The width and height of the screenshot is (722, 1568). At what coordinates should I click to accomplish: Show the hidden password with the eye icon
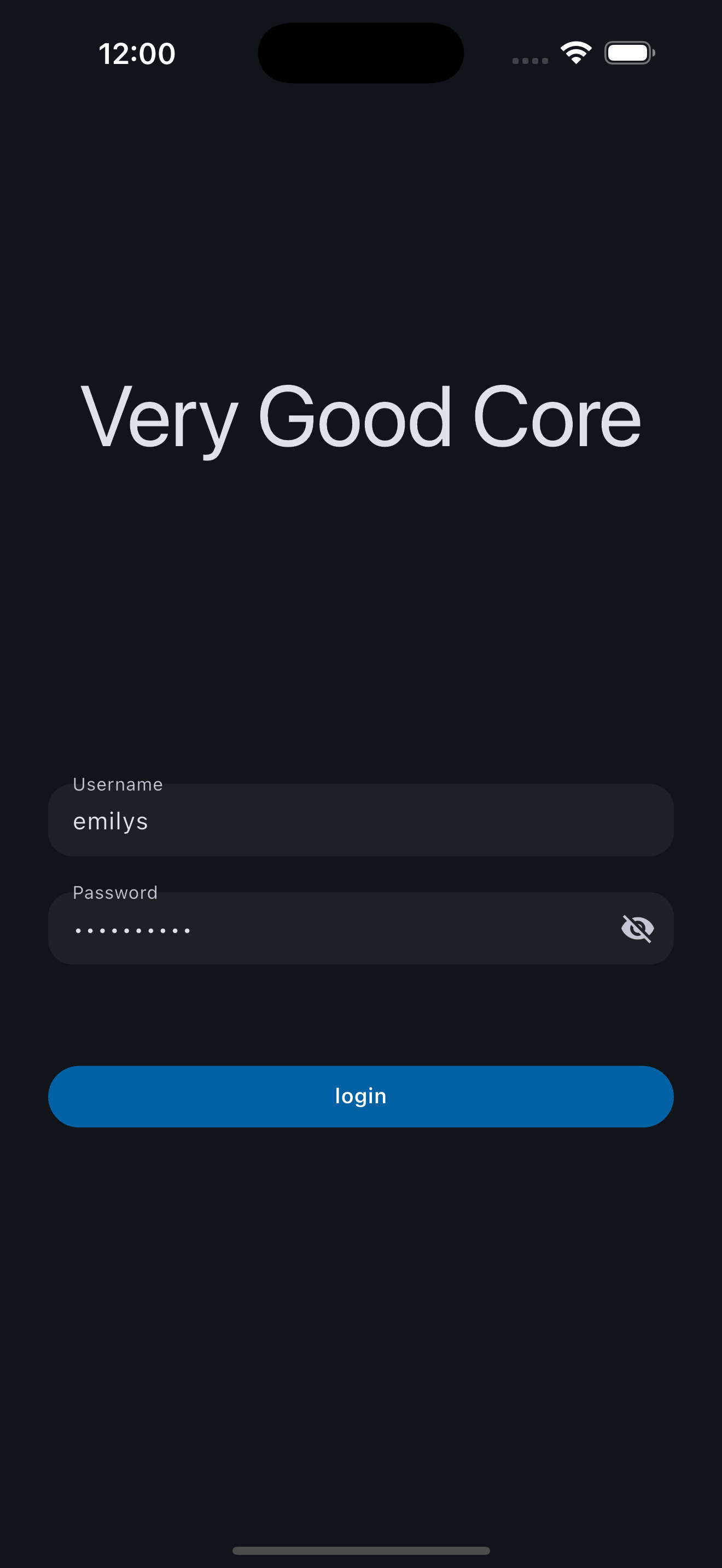(x=637, y=929)
